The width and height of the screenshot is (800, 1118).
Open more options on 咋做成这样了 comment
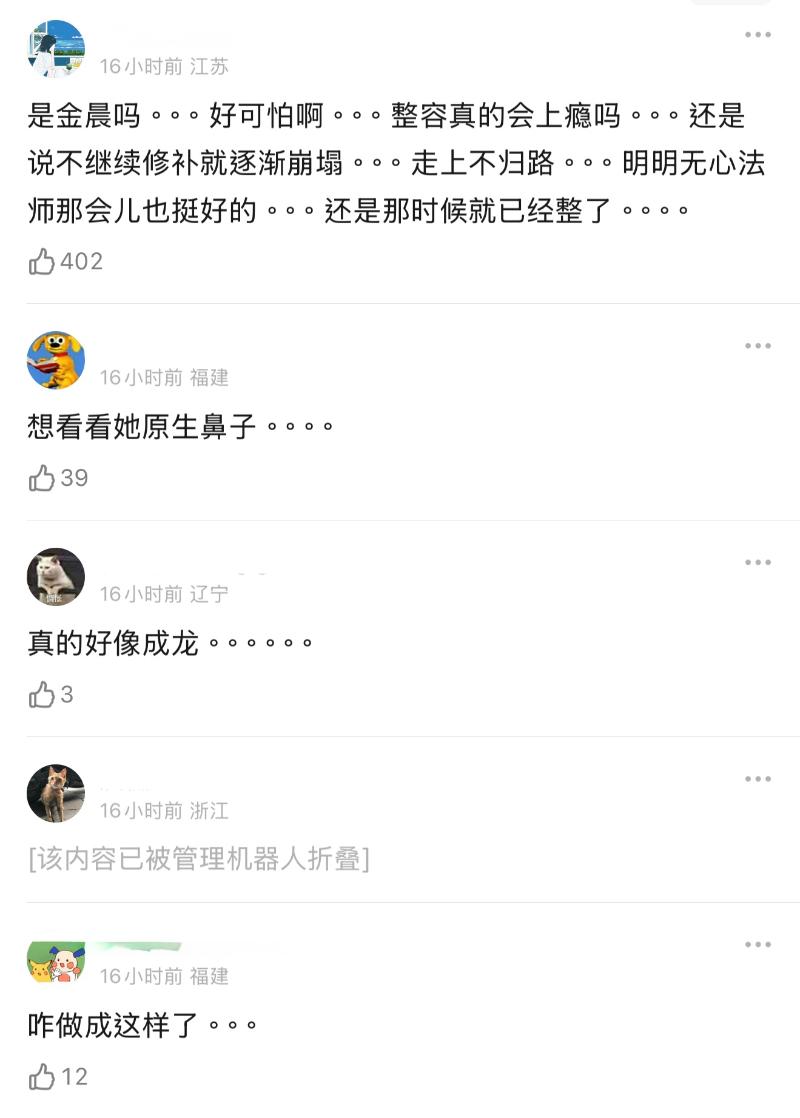758,945
